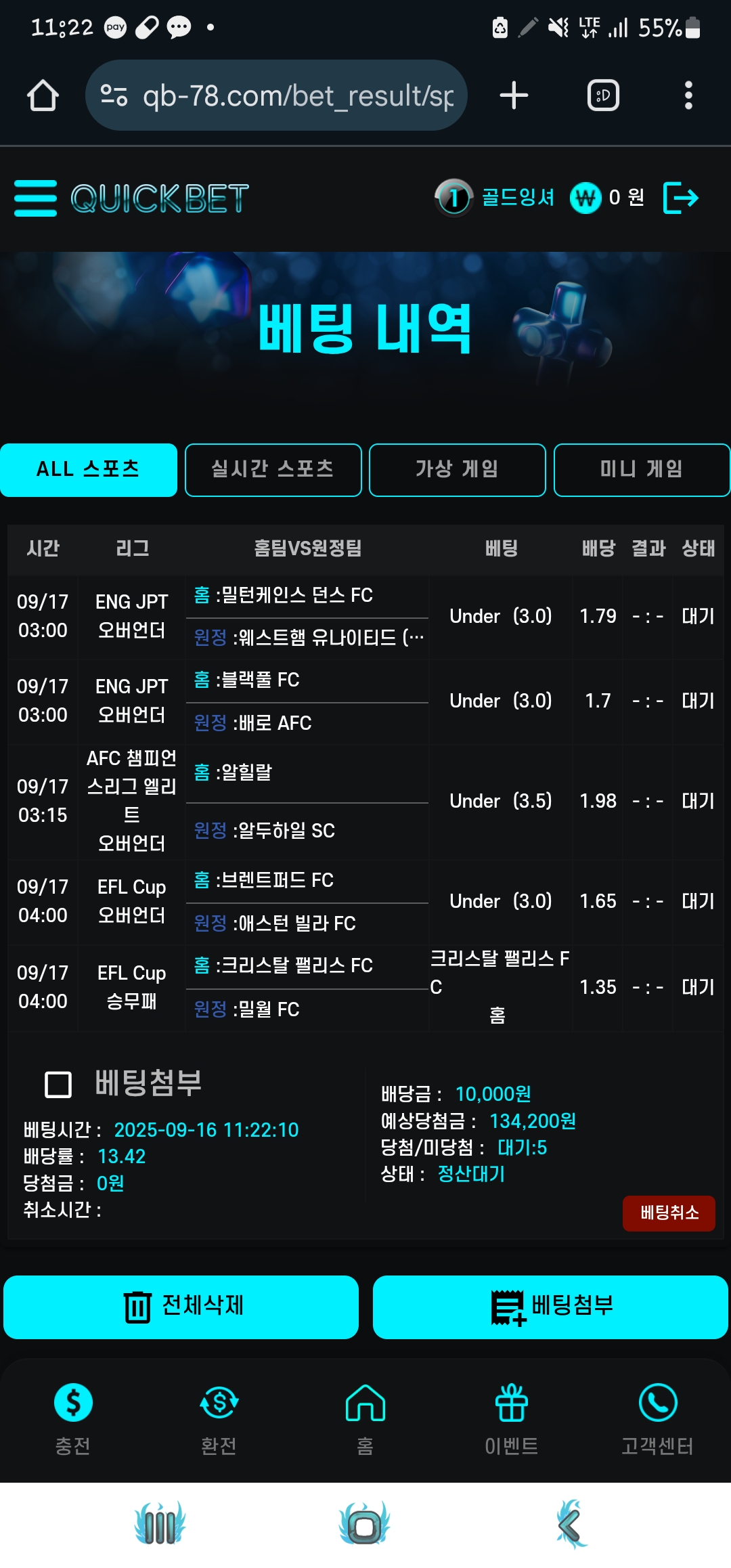
Task: Select the ALL 스포츠 tab
Action: [89, 470]
